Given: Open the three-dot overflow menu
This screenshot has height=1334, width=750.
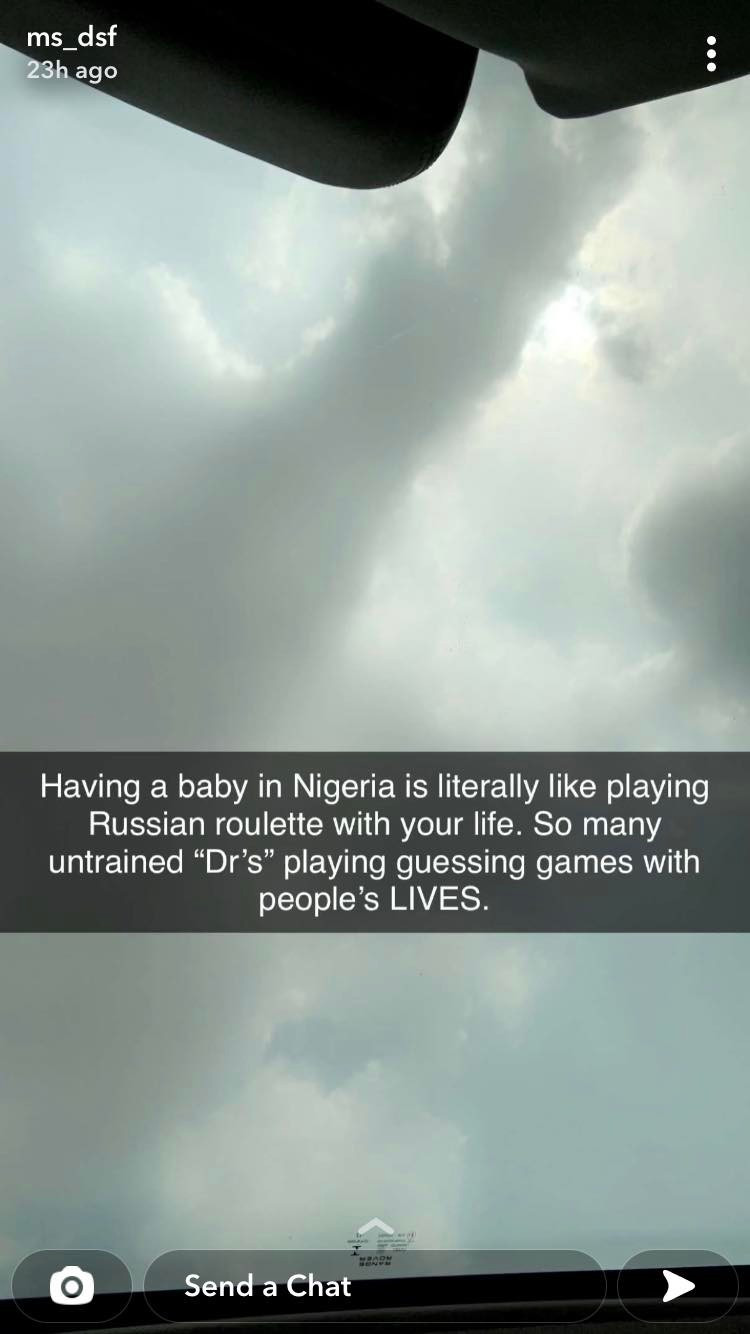Looking at the screenshot, I should click(x=711, y=54).
